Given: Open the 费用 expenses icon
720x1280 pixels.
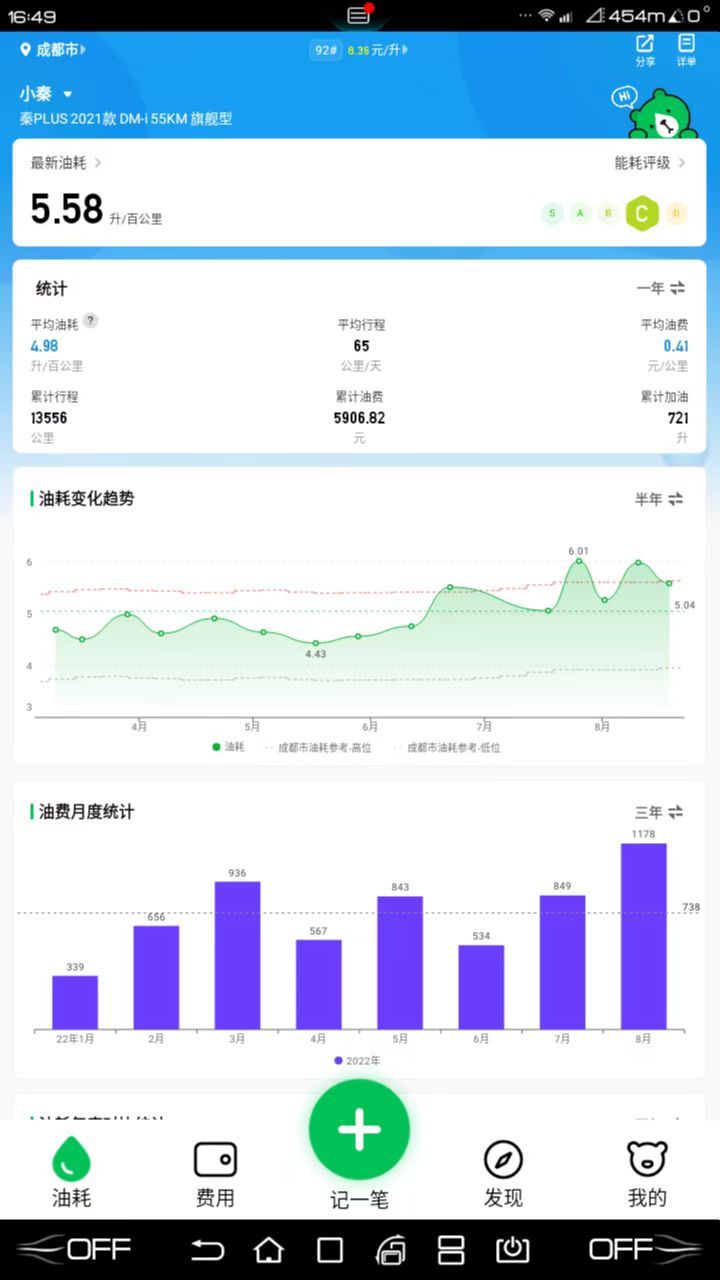Looking at the screenshot, I should (x=215, y=1160).
